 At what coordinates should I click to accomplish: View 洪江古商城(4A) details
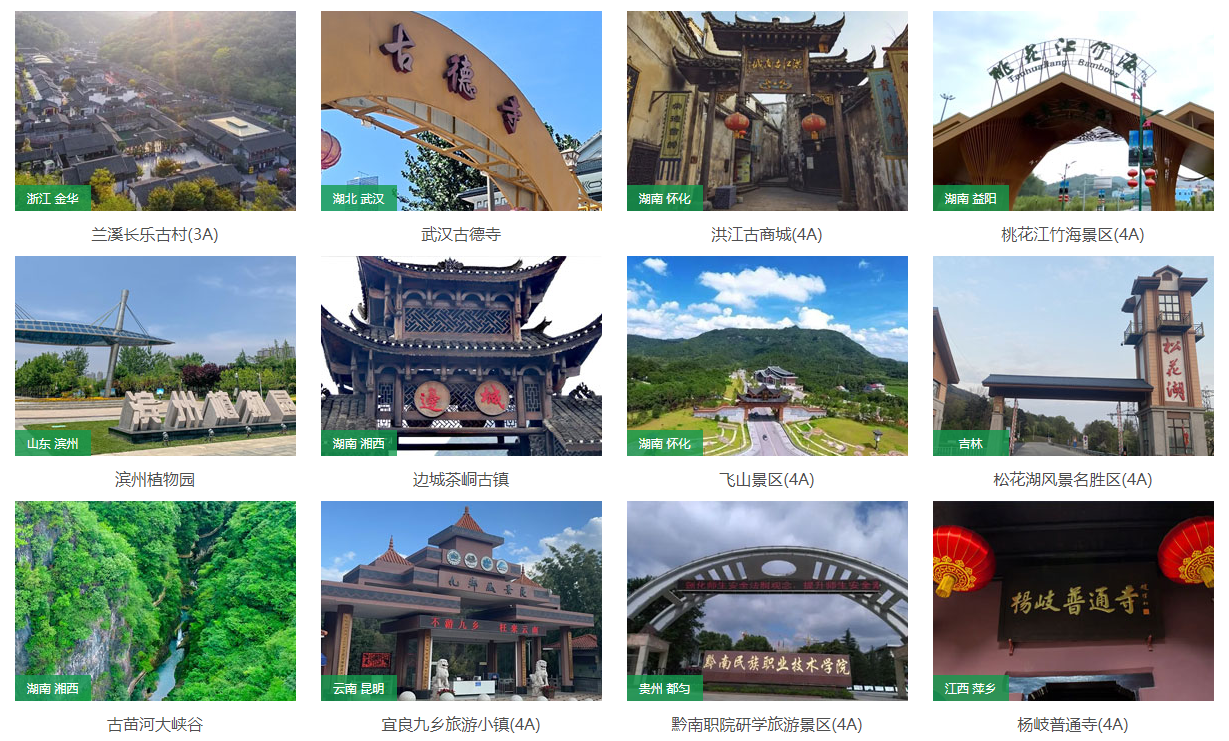[x=767, y=110]
